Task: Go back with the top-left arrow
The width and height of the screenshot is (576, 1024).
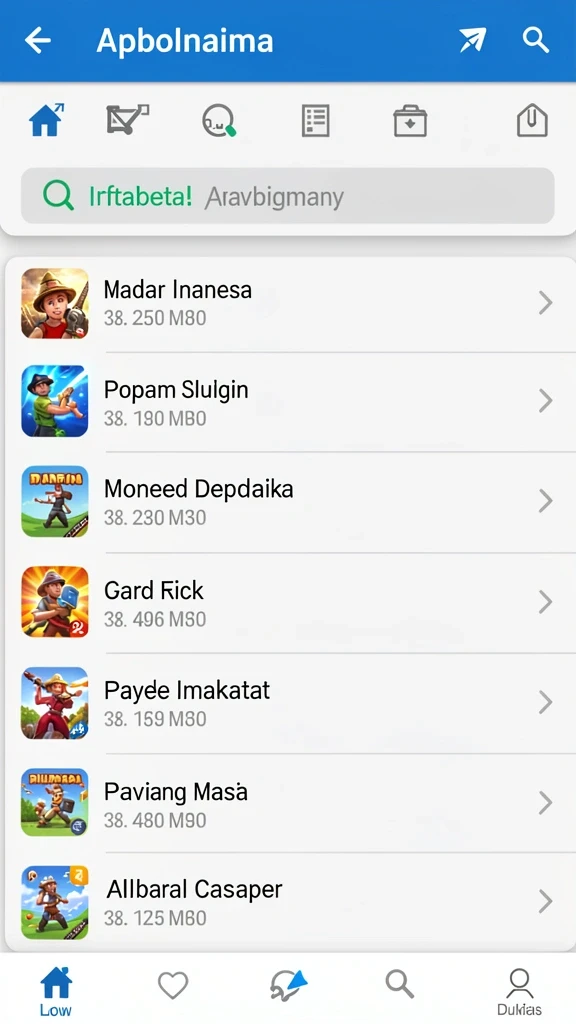Action: click(x=38, y=40)
